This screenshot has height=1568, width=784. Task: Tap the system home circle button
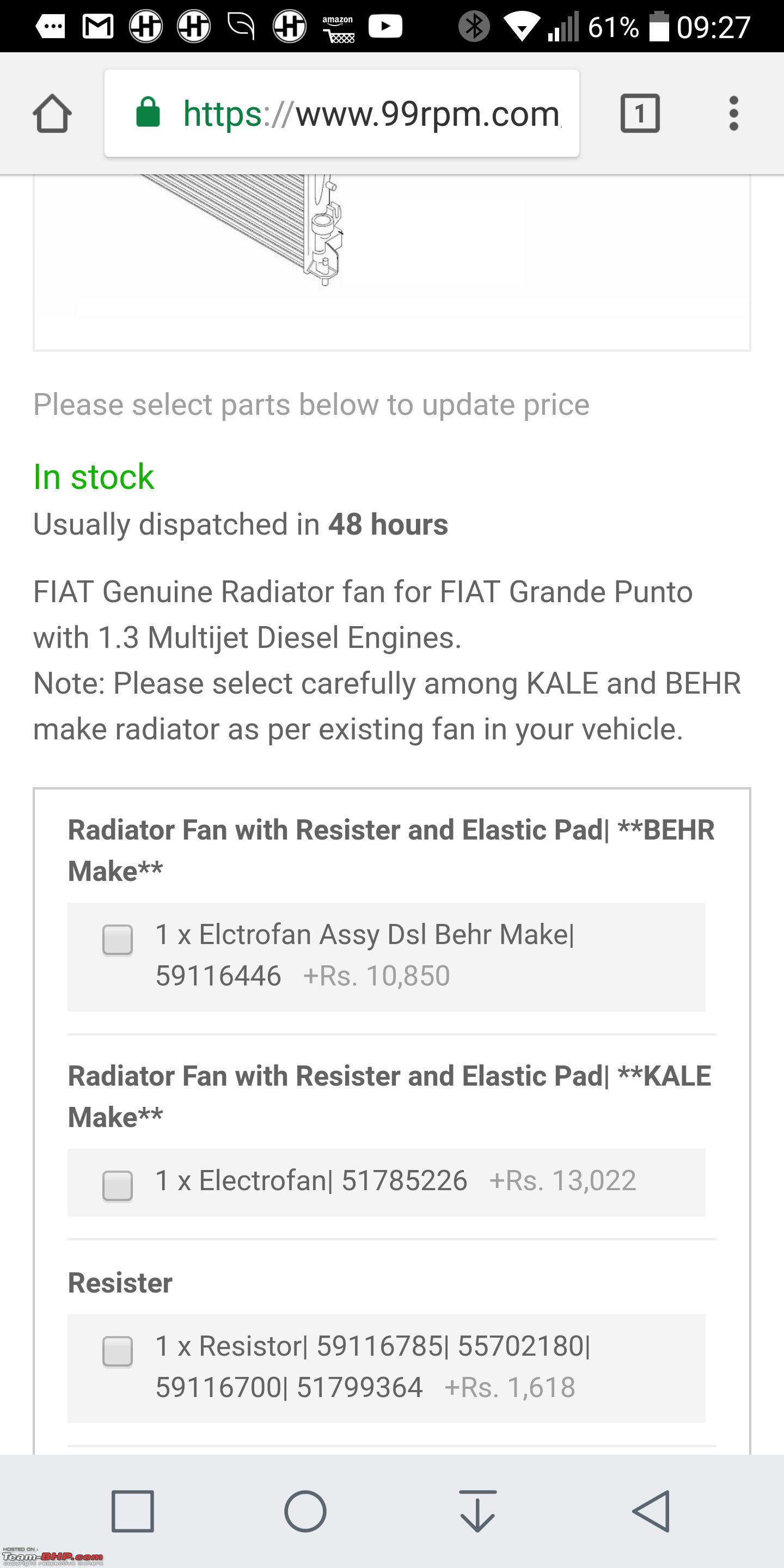305,1511
